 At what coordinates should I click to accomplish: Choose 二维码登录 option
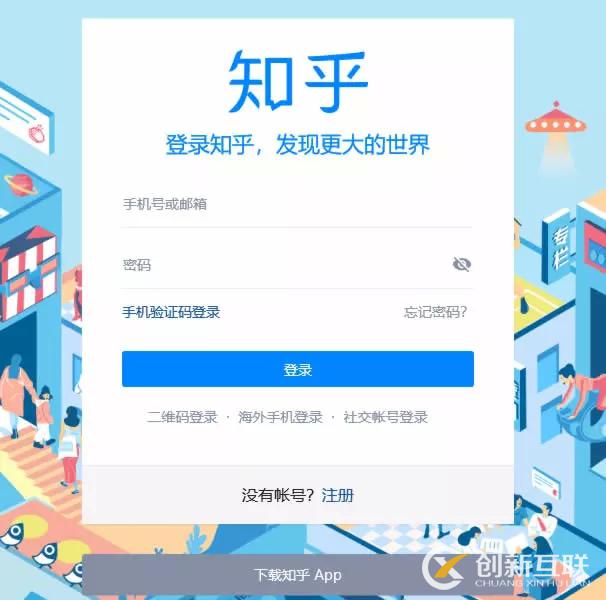pyautogui.click(x=182, y=417)
